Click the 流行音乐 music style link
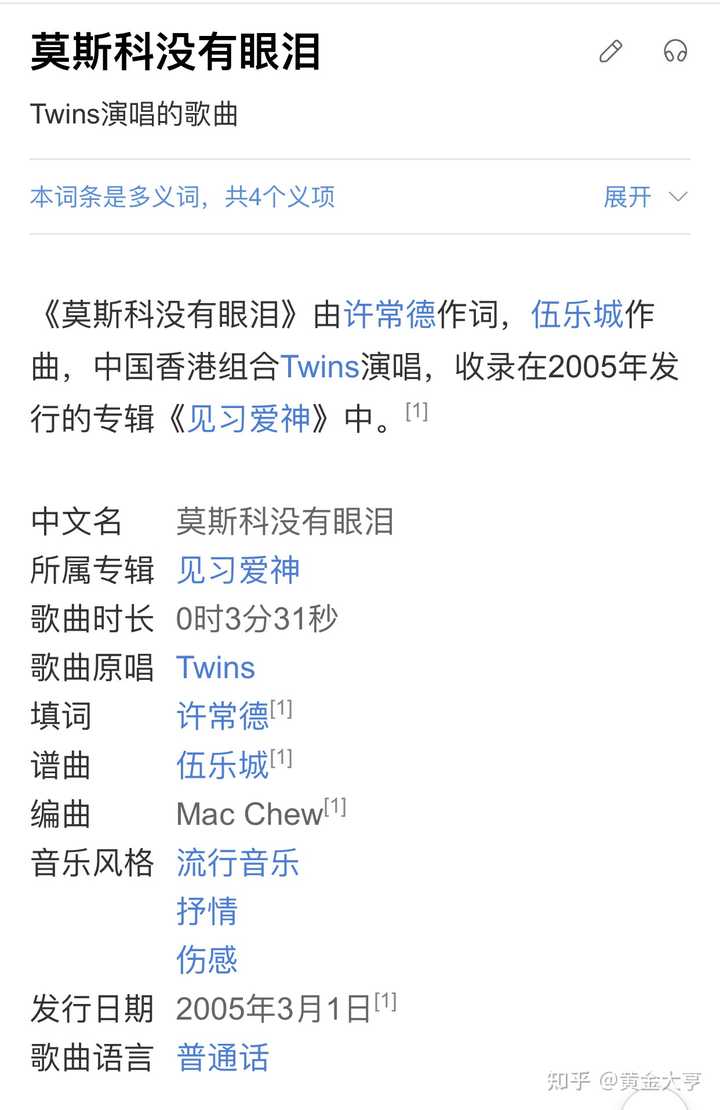720x1110 pixels. pyautogui.click(x=238, y=863)
